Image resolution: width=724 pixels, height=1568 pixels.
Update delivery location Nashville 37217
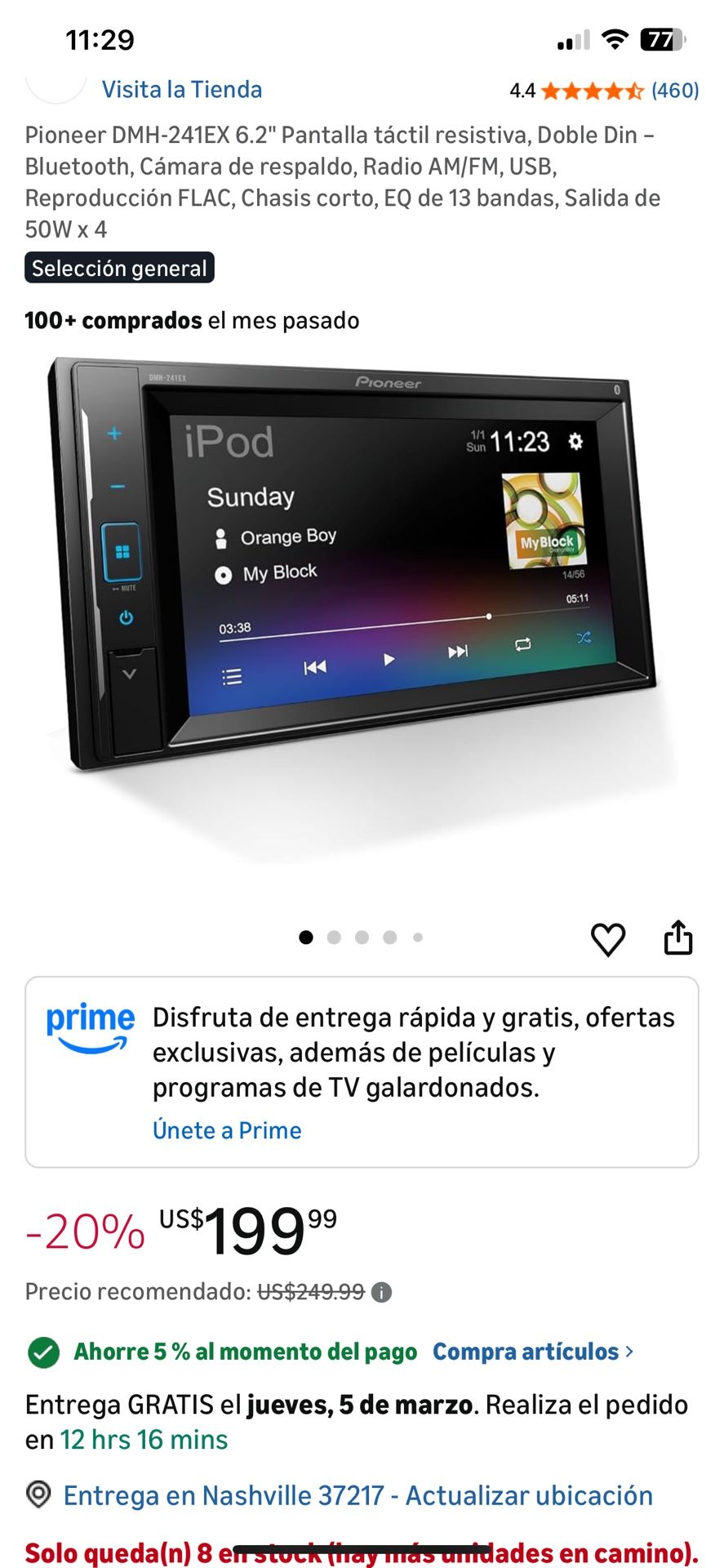coord(358,1495)
